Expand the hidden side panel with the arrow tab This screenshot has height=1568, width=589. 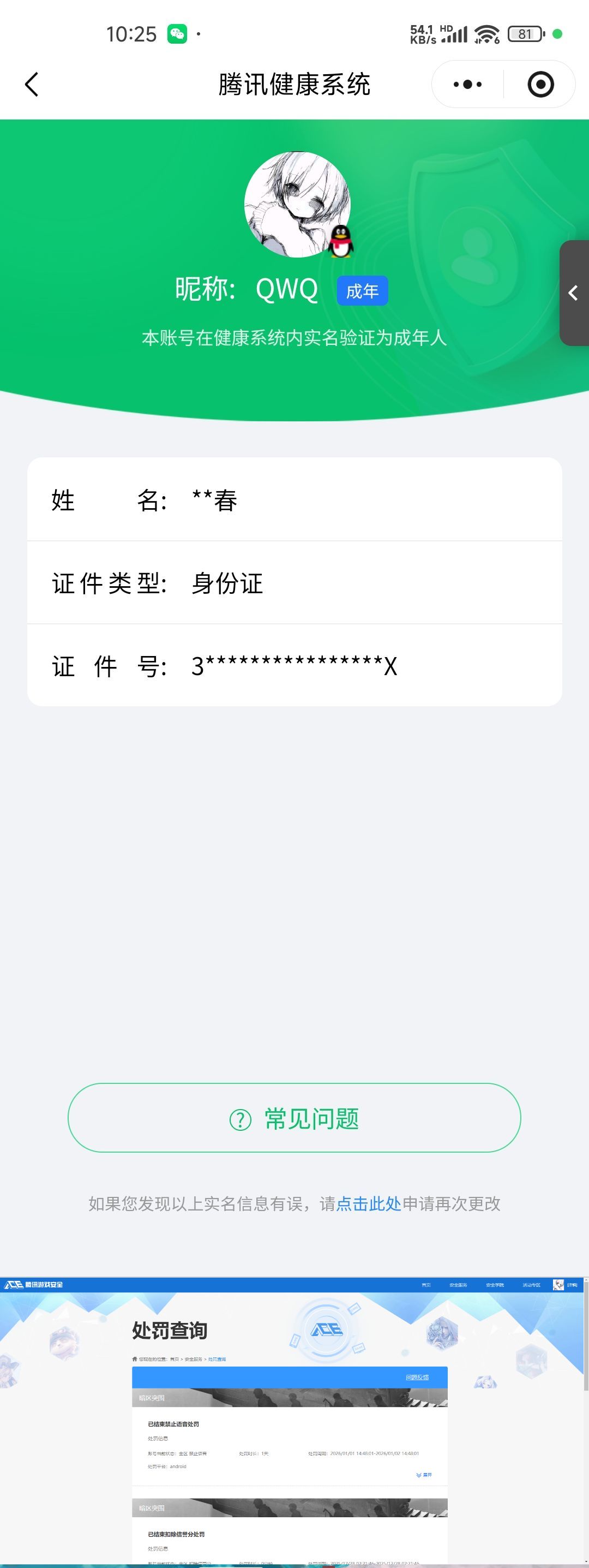click(573, 293)
